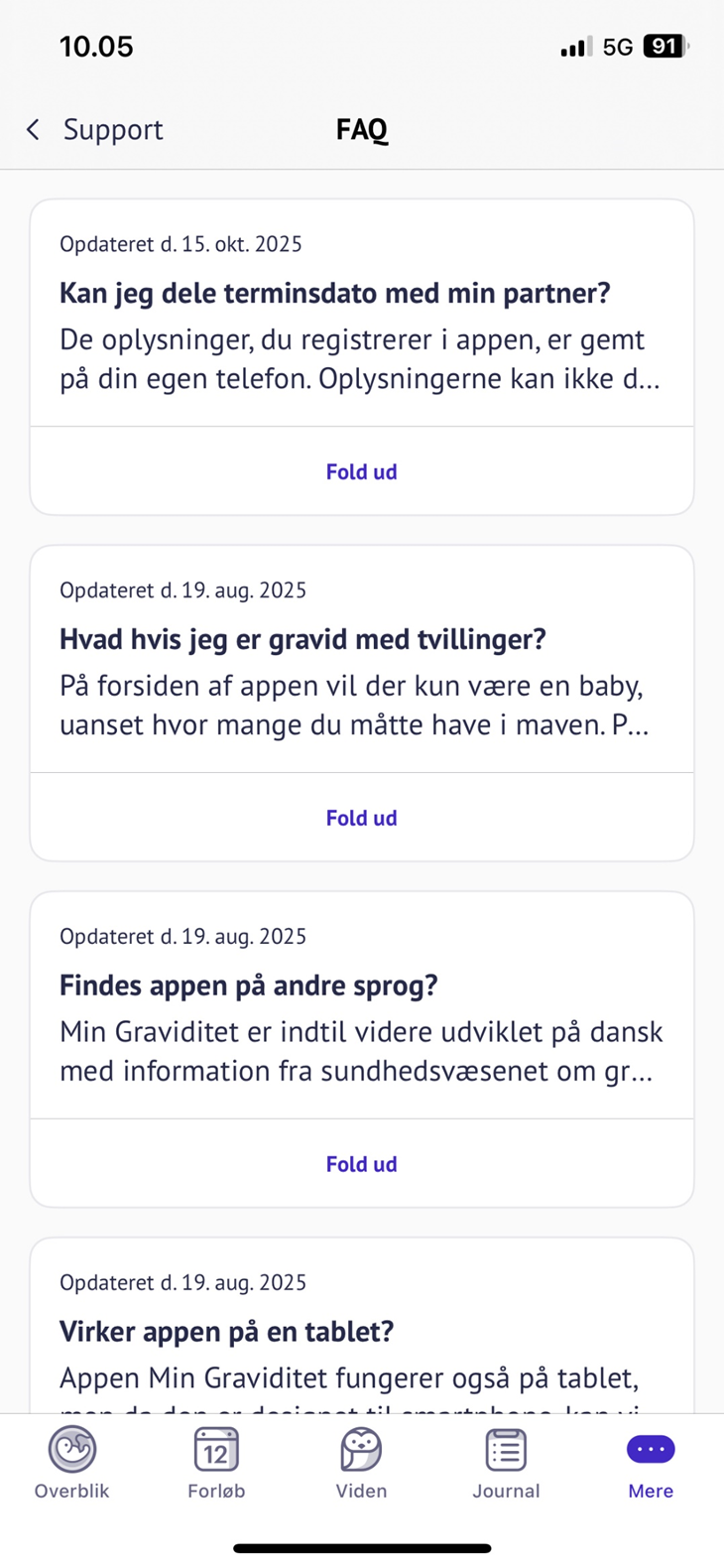Tap the home indicator bar at bottom
Screen dimensions: 724x1568
pos(361,1547)
